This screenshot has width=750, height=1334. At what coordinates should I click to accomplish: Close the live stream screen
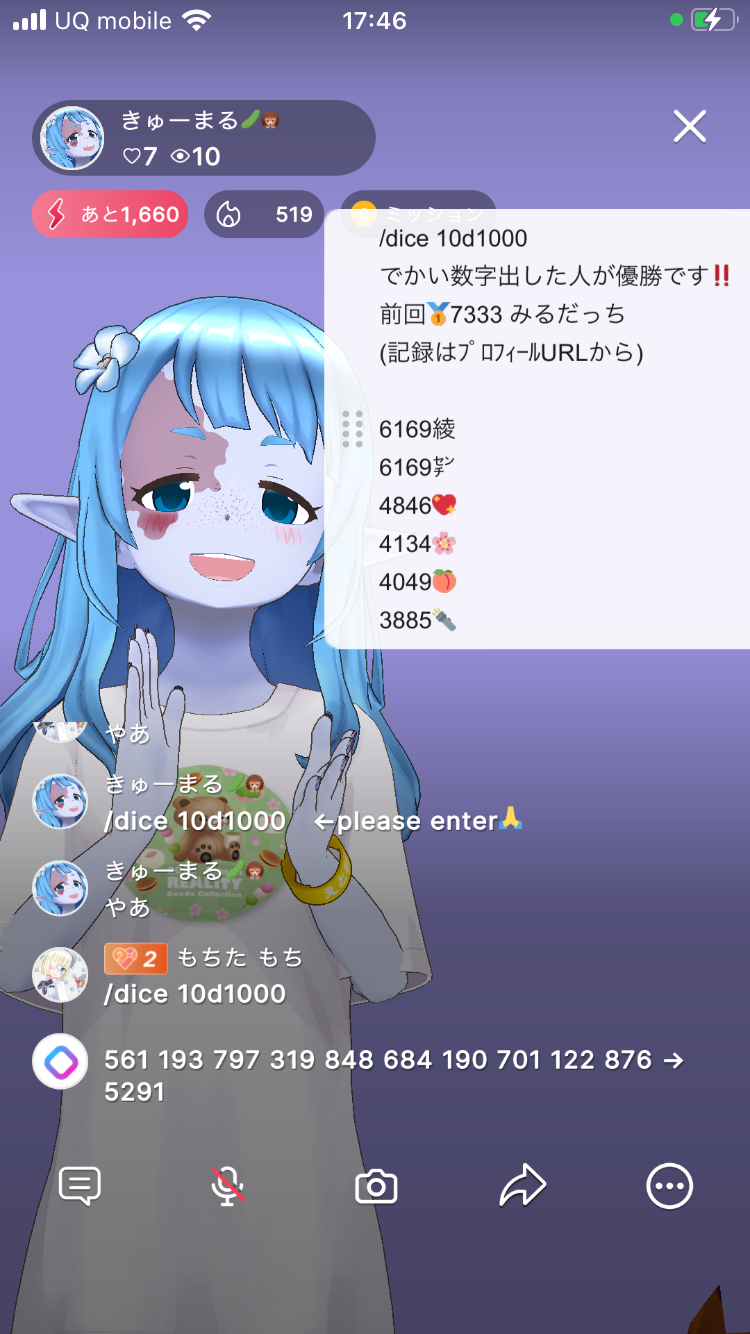click(689, 127)
